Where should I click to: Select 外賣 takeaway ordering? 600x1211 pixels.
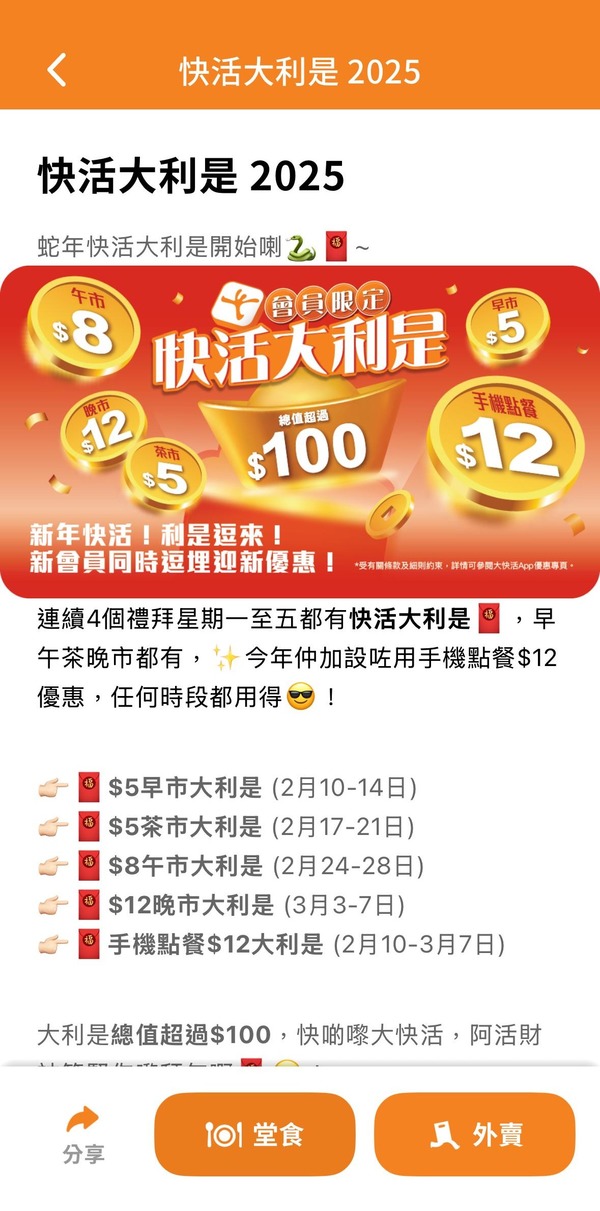475,1134
